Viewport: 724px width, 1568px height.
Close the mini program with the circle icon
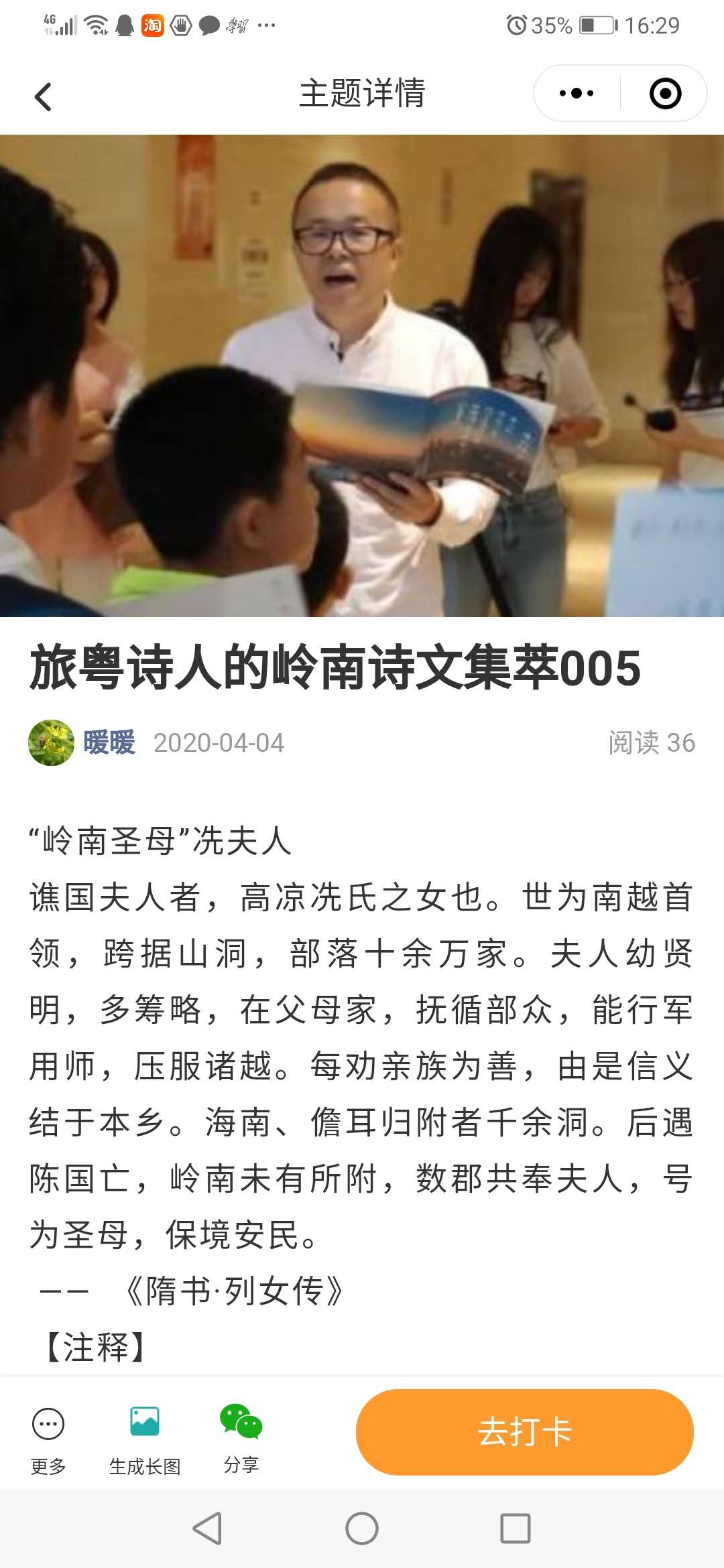pyautogui.click(x=665, y=93)
